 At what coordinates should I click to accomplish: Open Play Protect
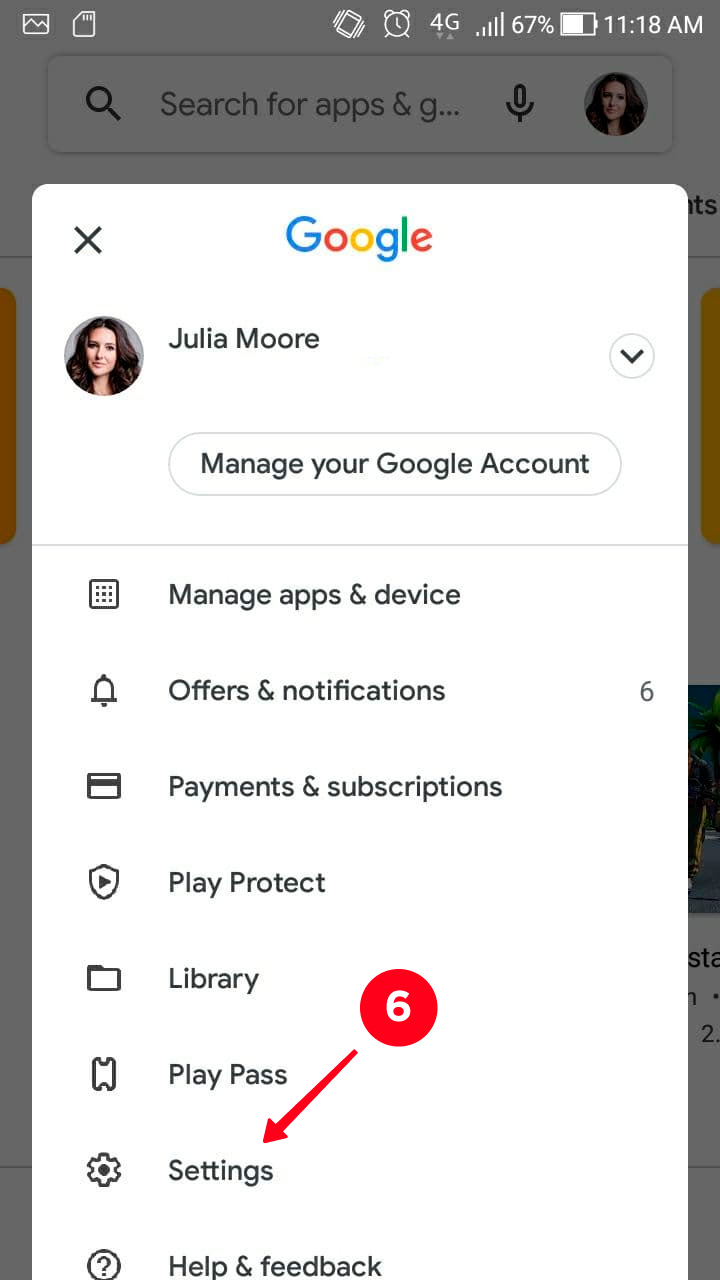pyautogui.click(x=360, y=883)
